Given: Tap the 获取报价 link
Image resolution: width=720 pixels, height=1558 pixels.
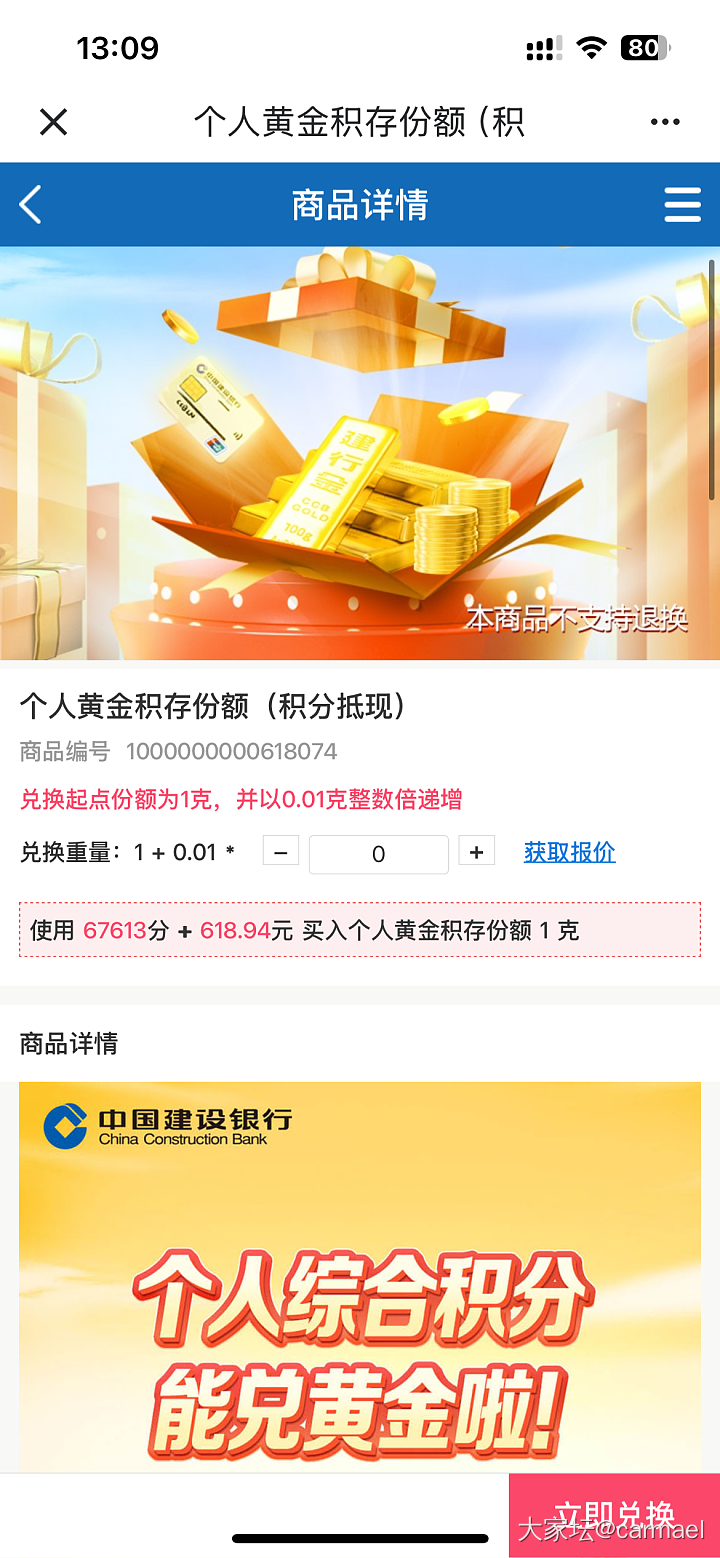Looking at the screenshot, I should [569, 852].
